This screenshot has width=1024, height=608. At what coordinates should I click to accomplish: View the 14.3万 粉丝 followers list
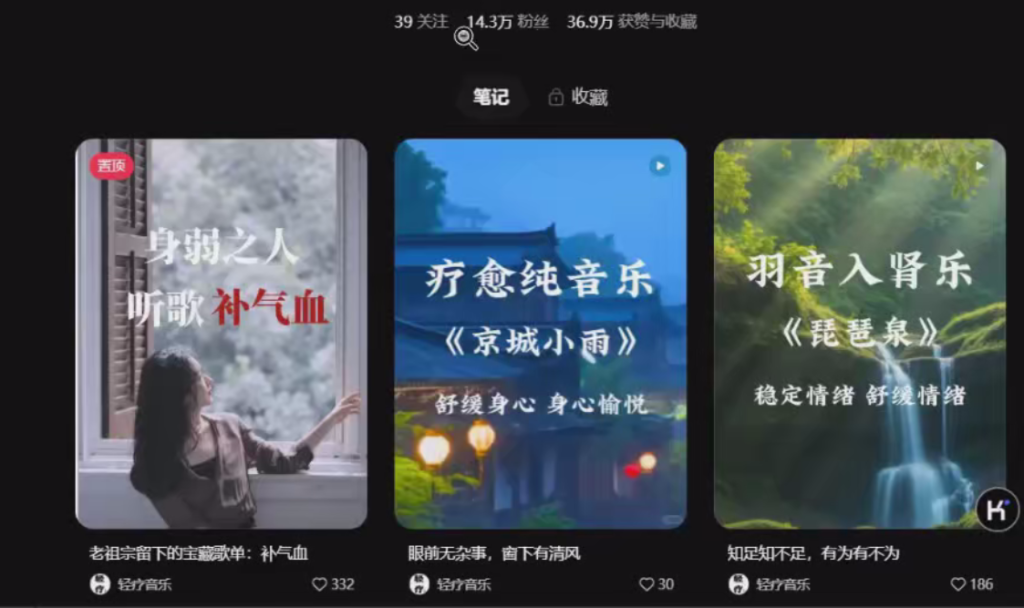click(507, 21)
